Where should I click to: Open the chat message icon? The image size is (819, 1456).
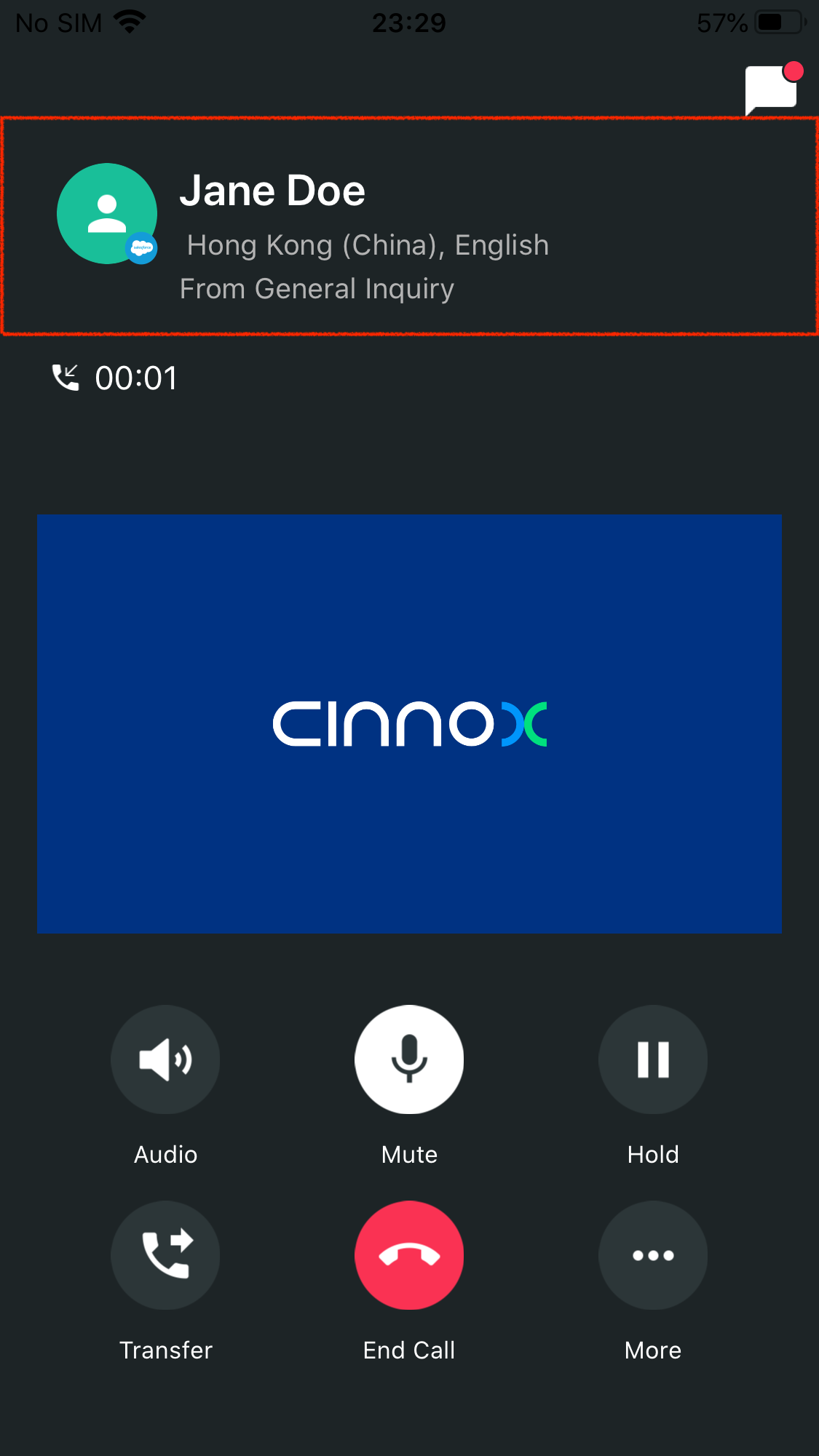772,89
